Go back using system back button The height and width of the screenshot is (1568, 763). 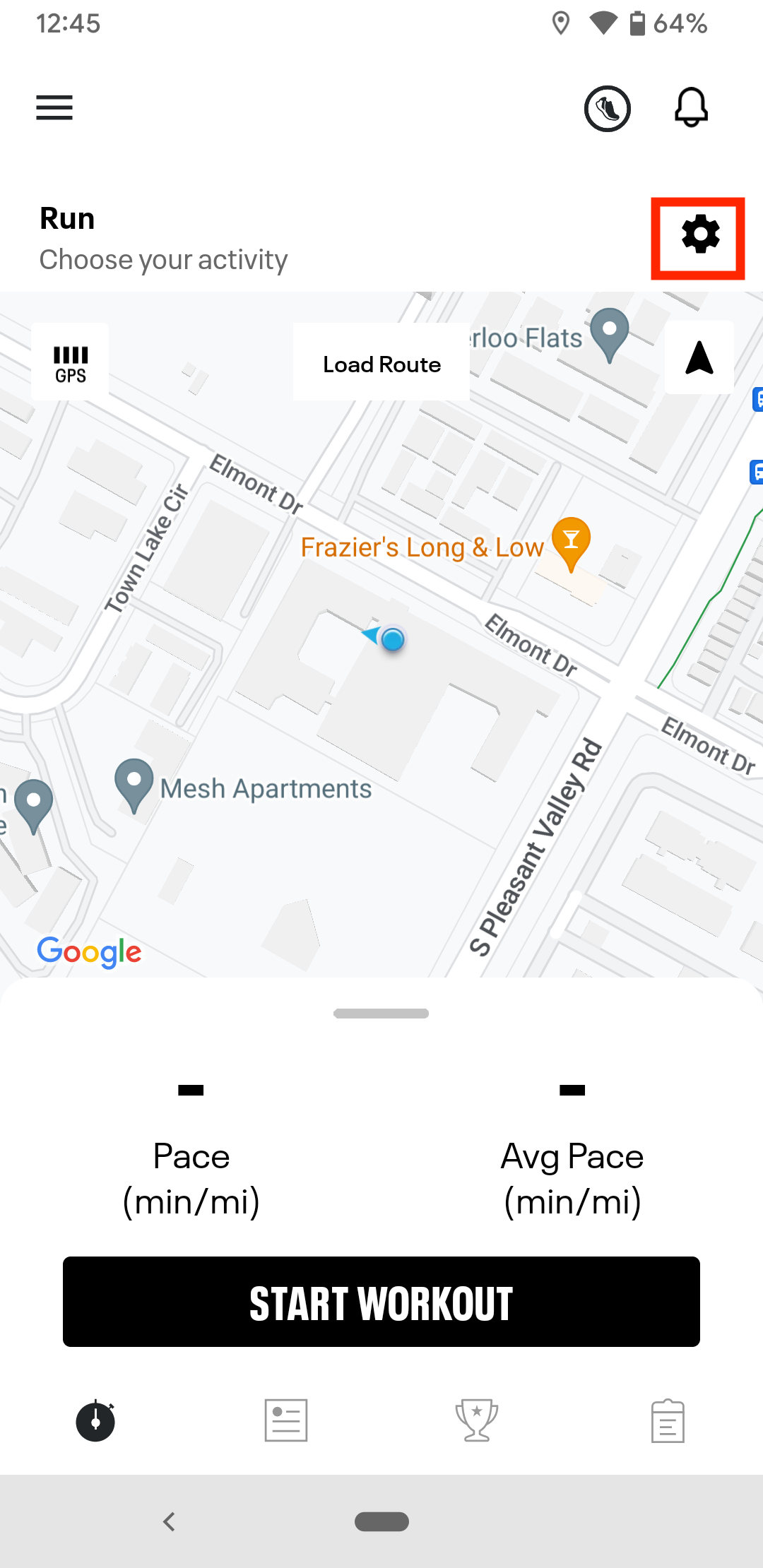[x=169, y=1521]
